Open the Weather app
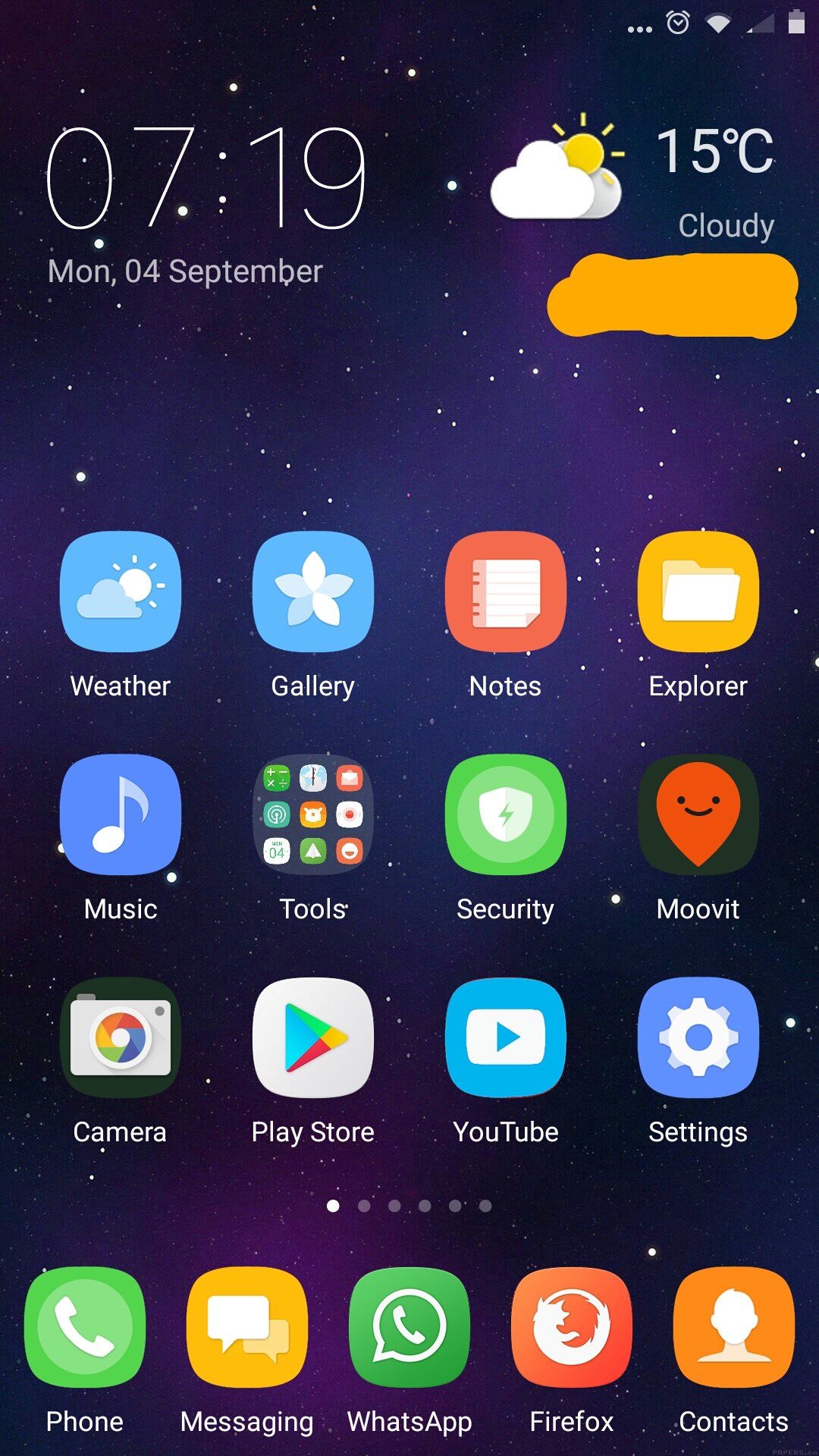This screenshot has height=1456, width=819. click(121, 592)
